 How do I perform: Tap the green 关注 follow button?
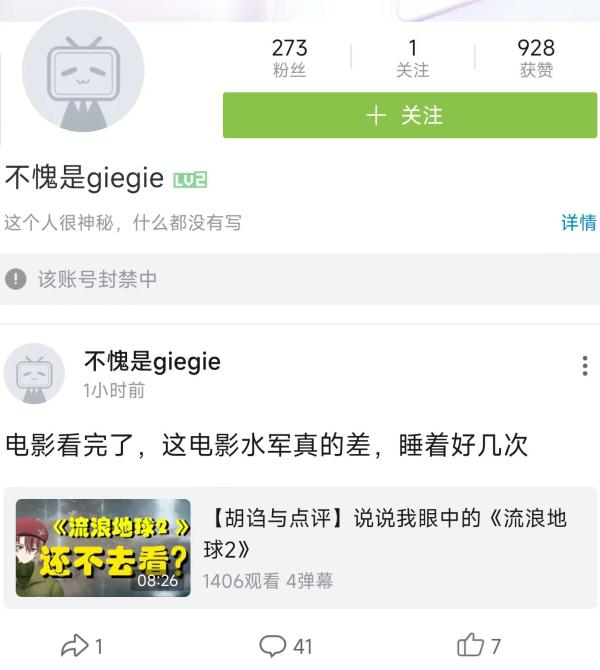coord(409,115)
